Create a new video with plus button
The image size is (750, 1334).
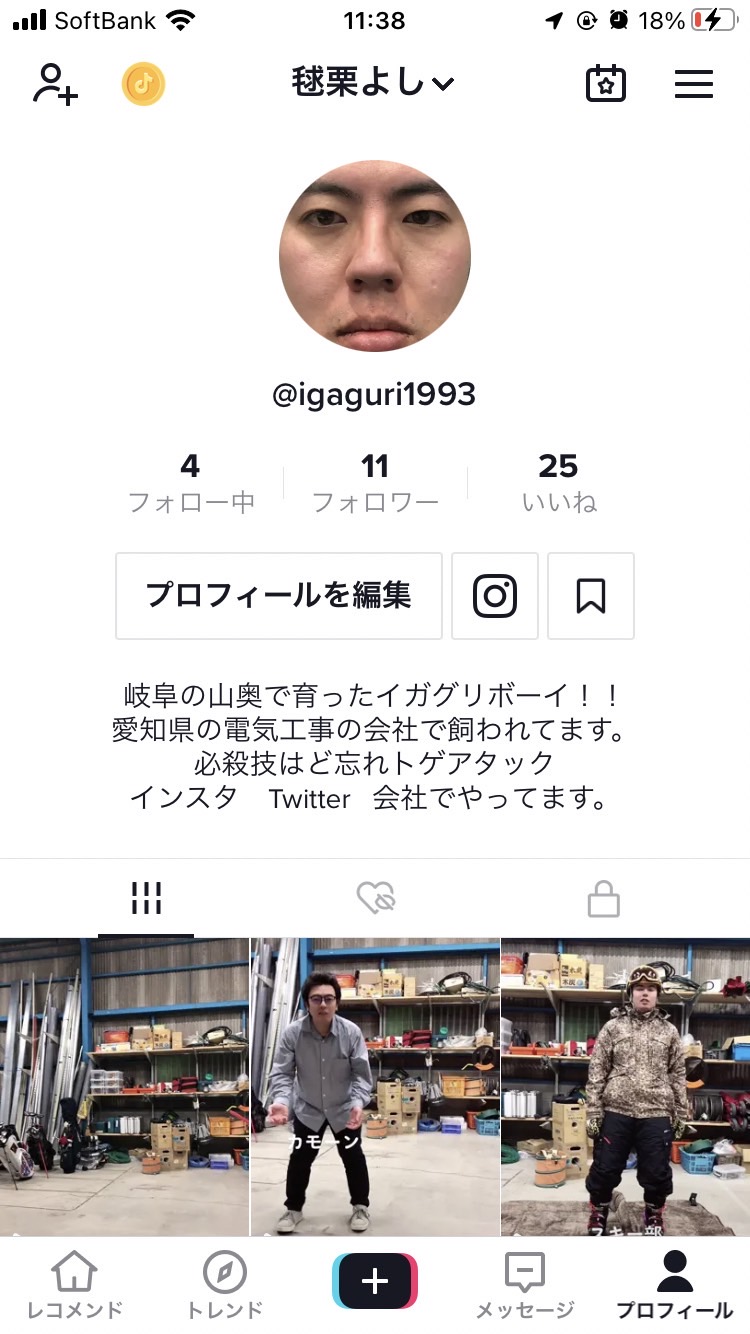(375, 1281)
